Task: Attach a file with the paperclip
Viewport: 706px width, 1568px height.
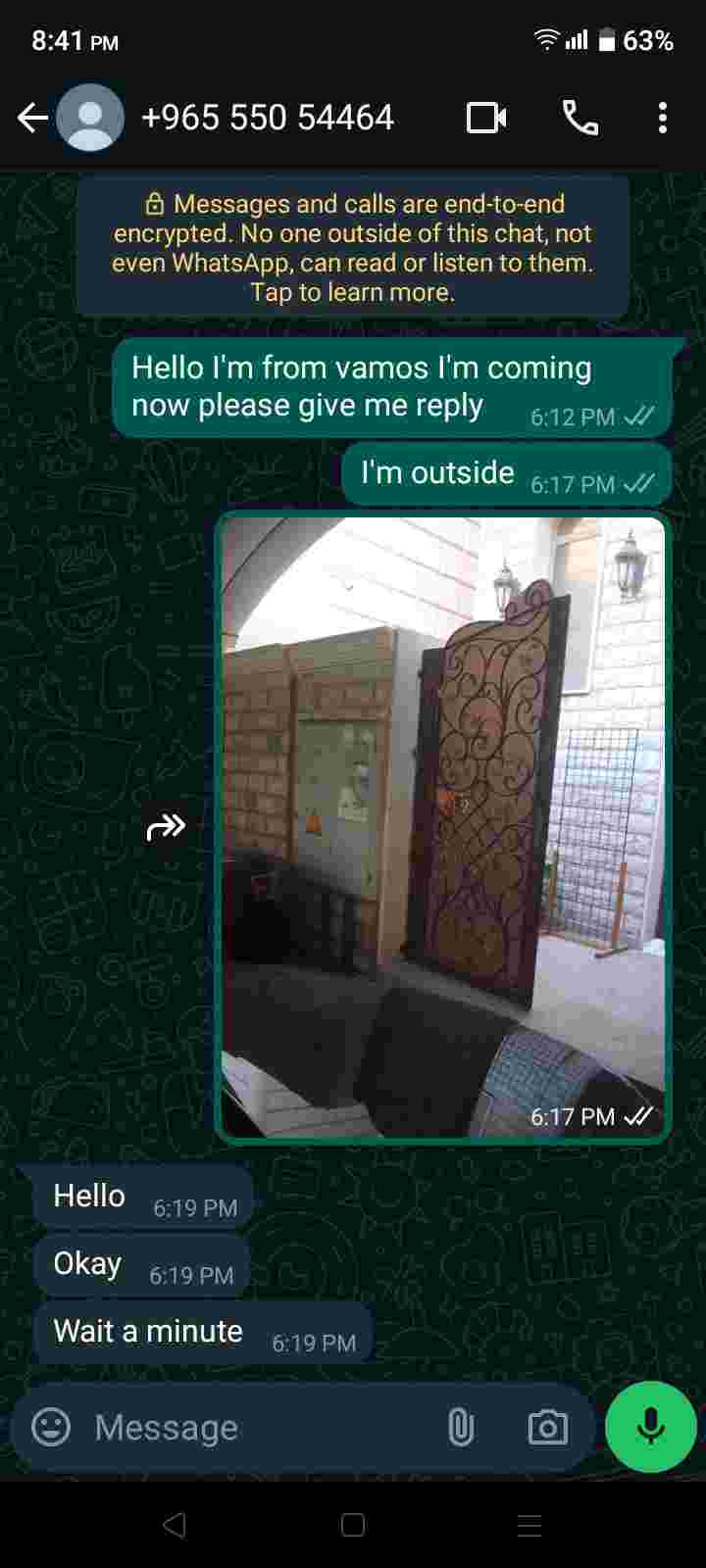Action: 461,1427
